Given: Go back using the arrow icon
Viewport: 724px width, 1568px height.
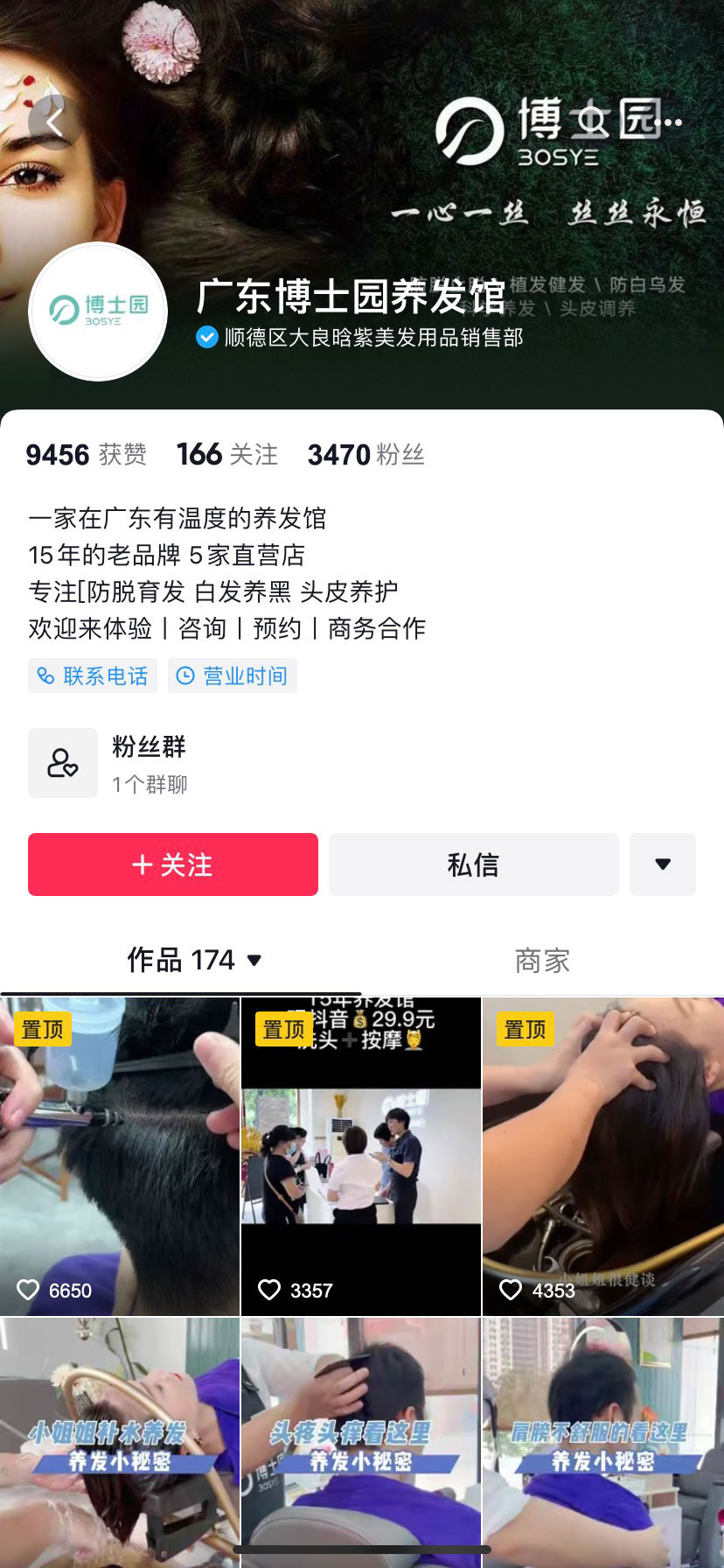Looking at the screenshot, I should pos(54,122).
